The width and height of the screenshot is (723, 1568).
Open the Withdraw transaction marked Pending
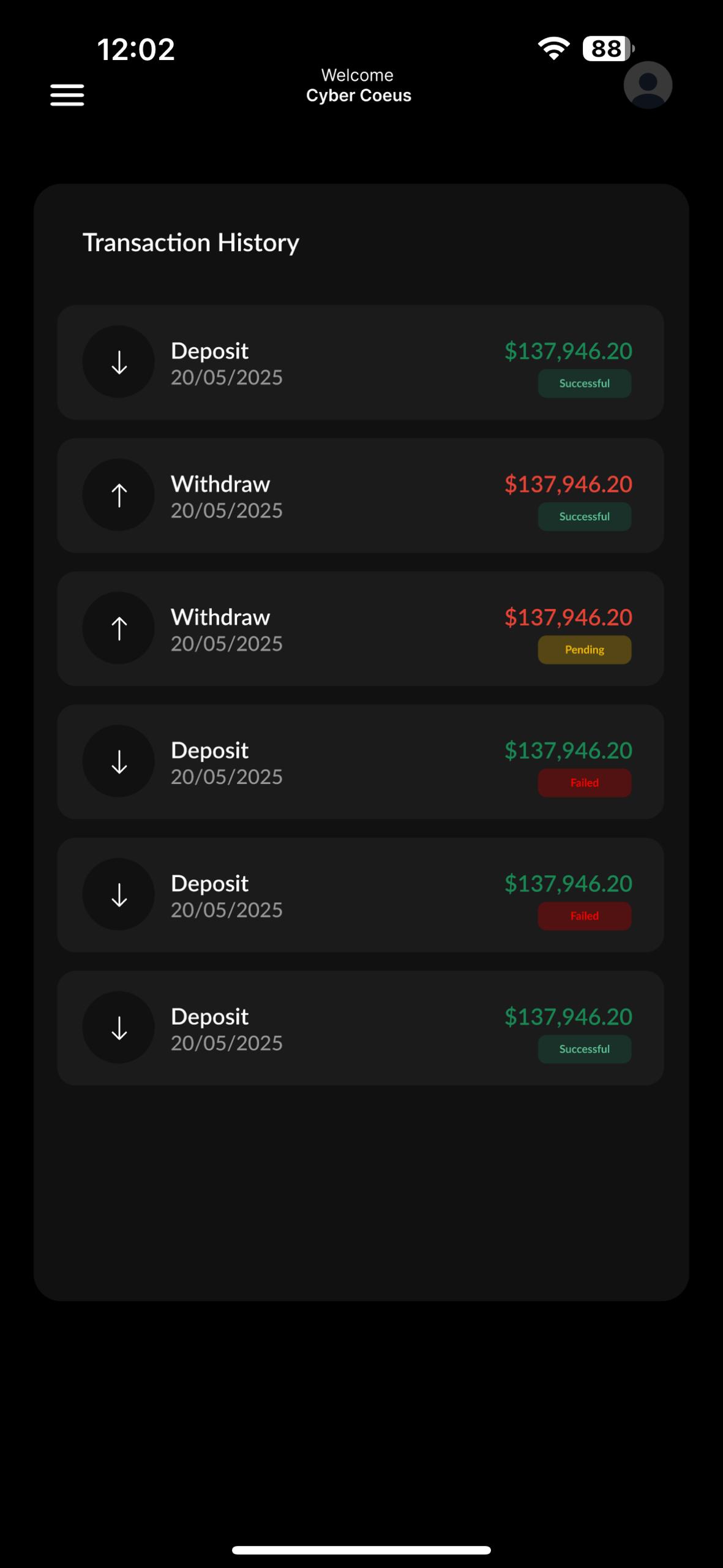[361, 628]
